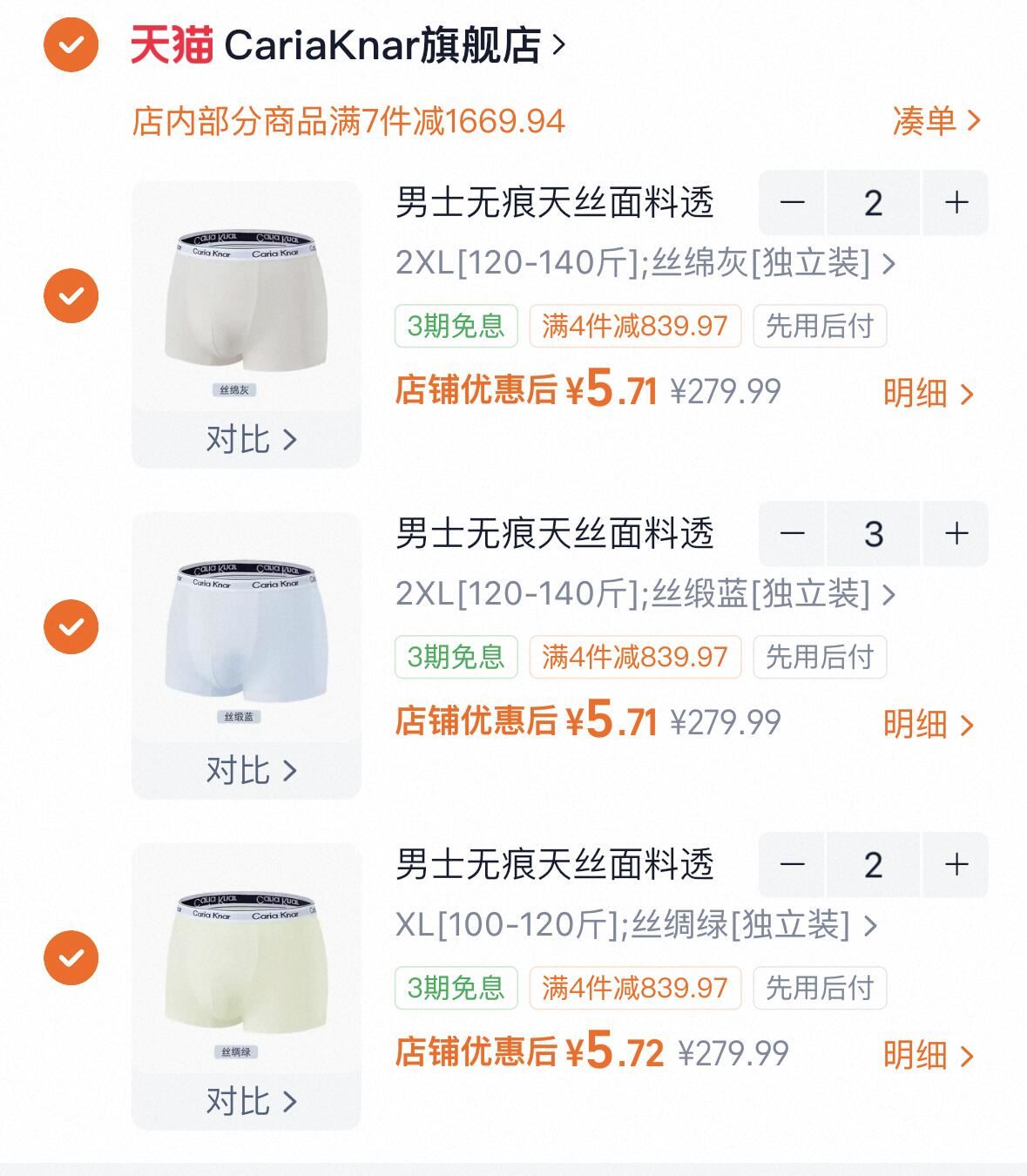Tap 凑单 to add more items
Viewport: 1027px width, 1176px height.
[x=936, y=121]
